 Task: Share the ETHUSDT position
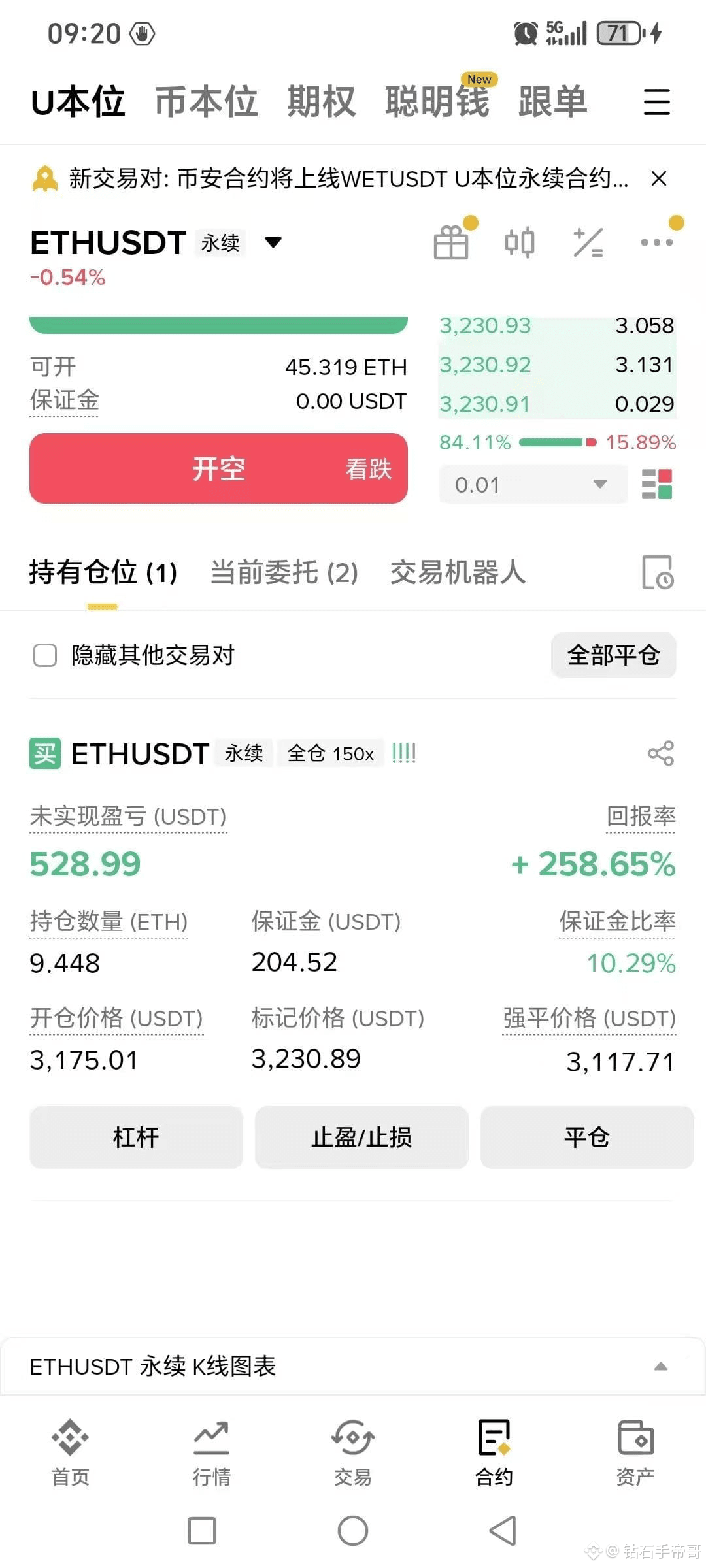(x=661, y=753)
